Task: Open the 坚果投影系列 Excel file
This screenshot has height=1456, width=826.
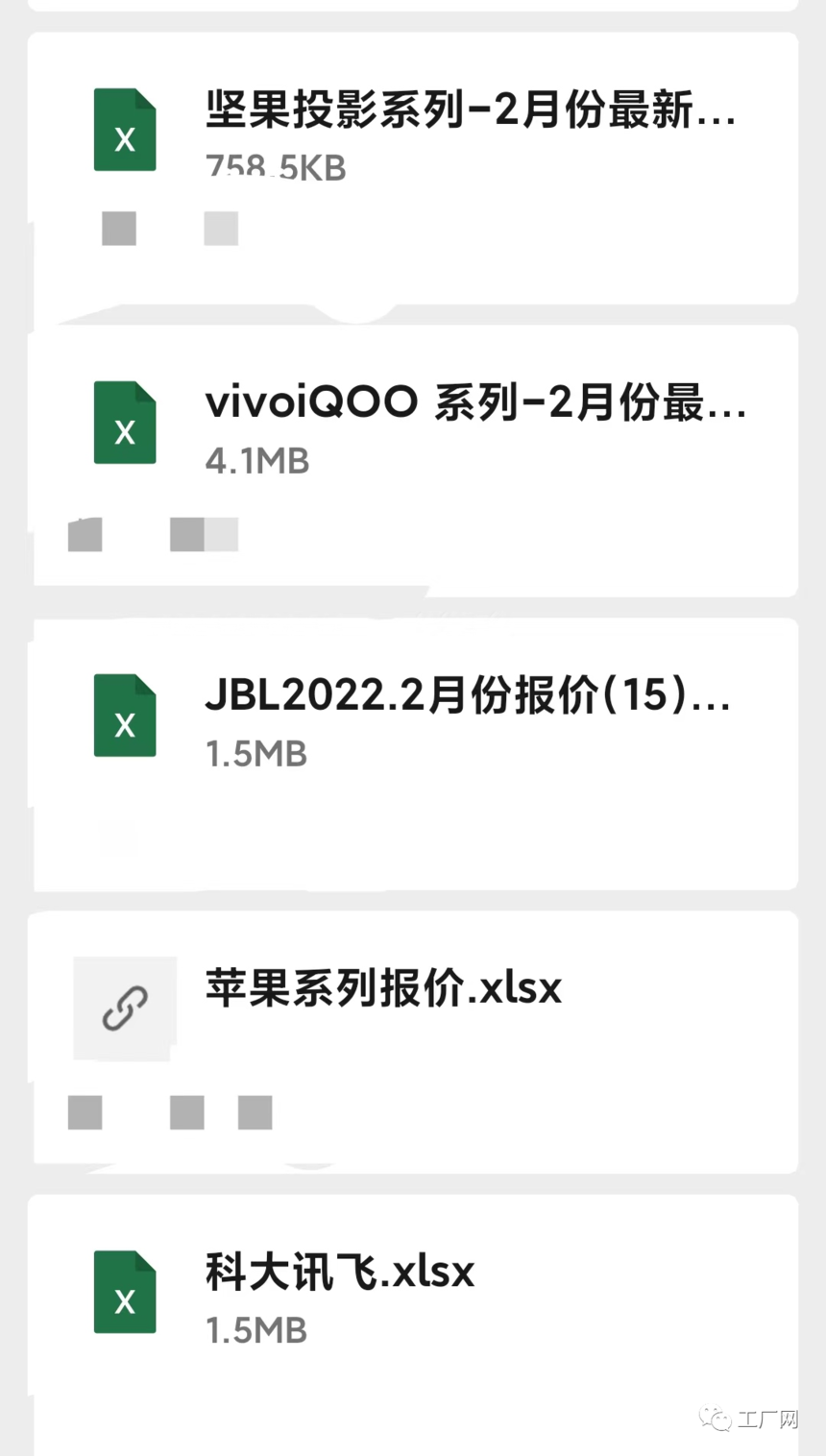Action: coord(413,168)
